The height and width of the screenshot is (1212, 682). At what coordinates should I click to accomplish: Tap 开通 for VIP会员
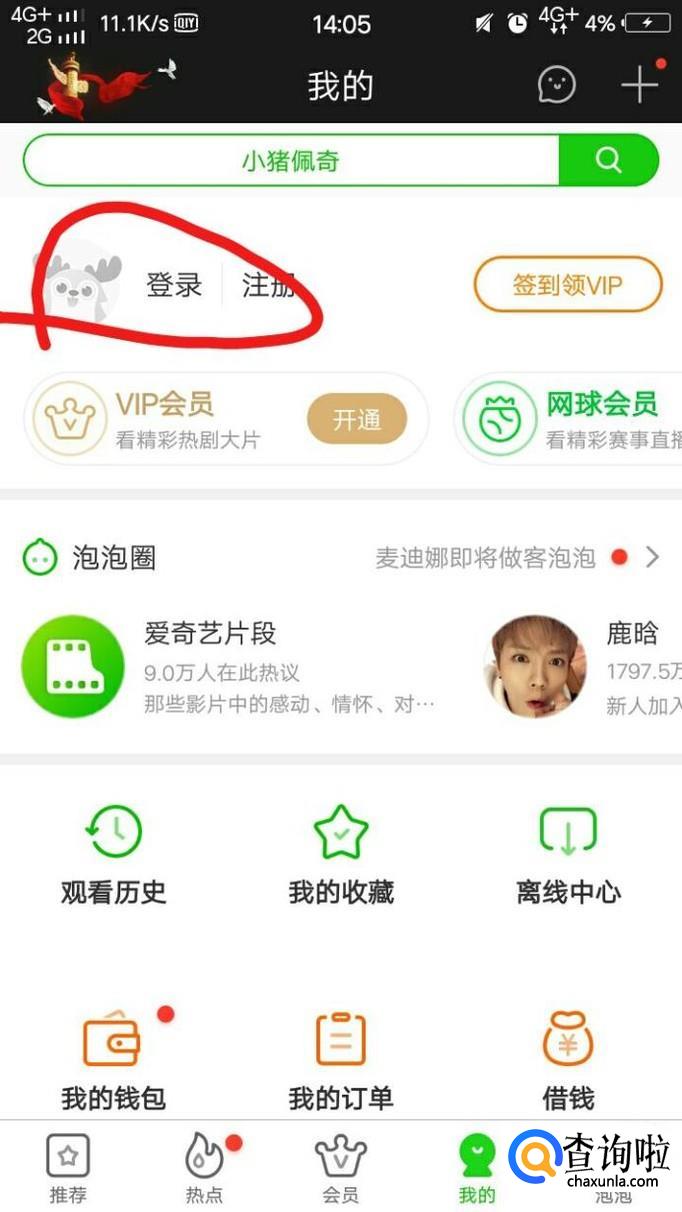click(357, 419)
